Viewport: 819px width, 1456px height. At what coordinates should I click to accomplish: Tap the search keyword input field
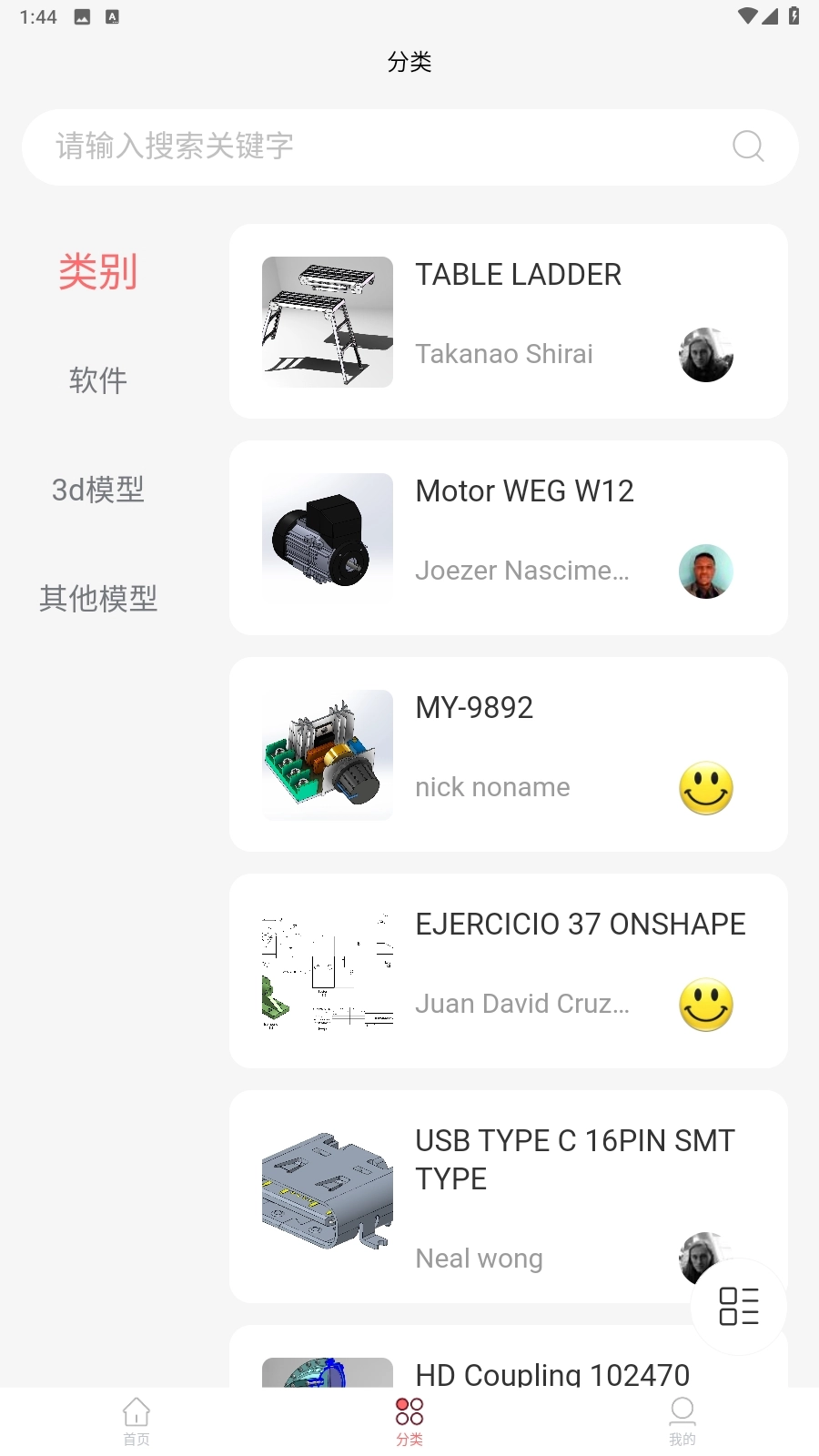(364, 147)
